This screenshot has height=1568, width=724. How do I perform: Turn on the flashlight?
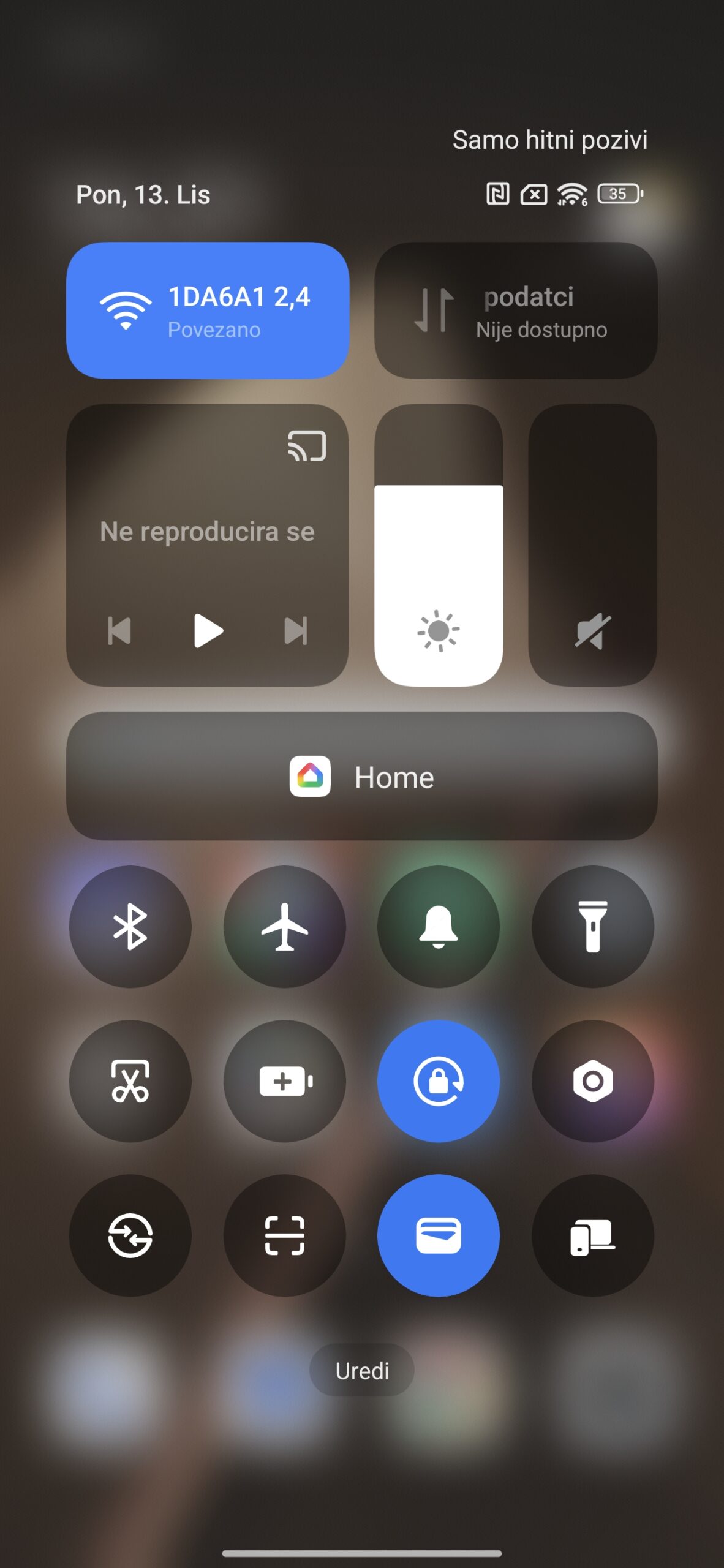click(592, 926)
